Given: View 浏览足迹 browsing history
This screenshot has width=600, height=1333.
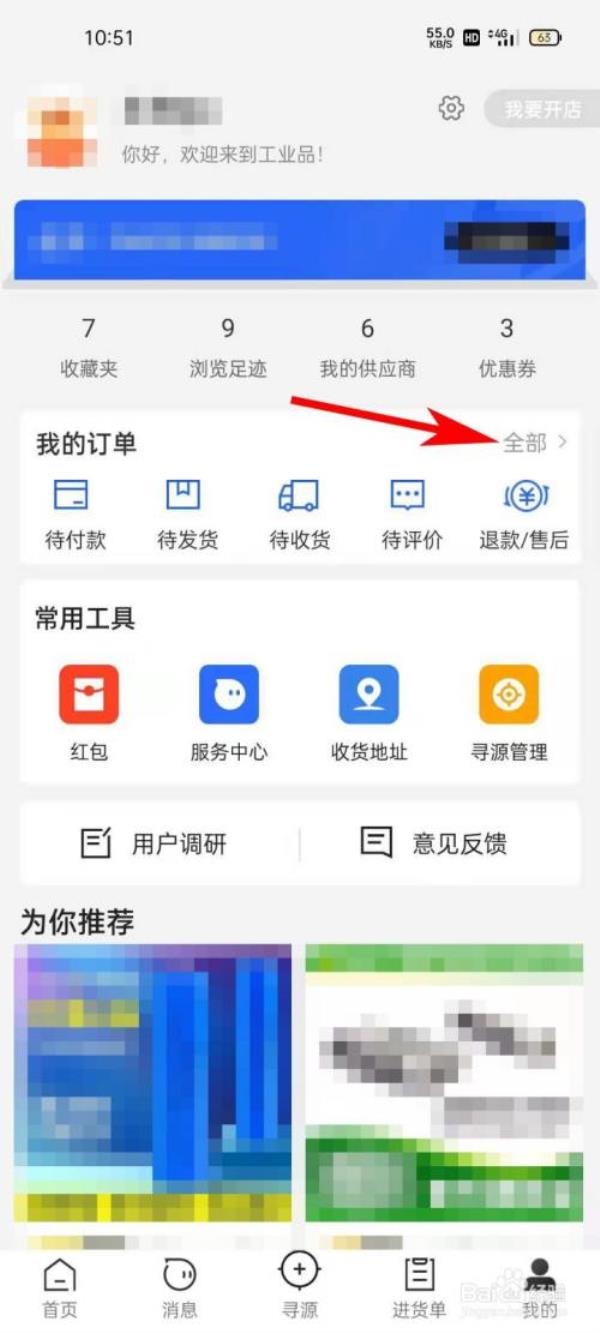Looking at the screenshot, I should 228,348.
